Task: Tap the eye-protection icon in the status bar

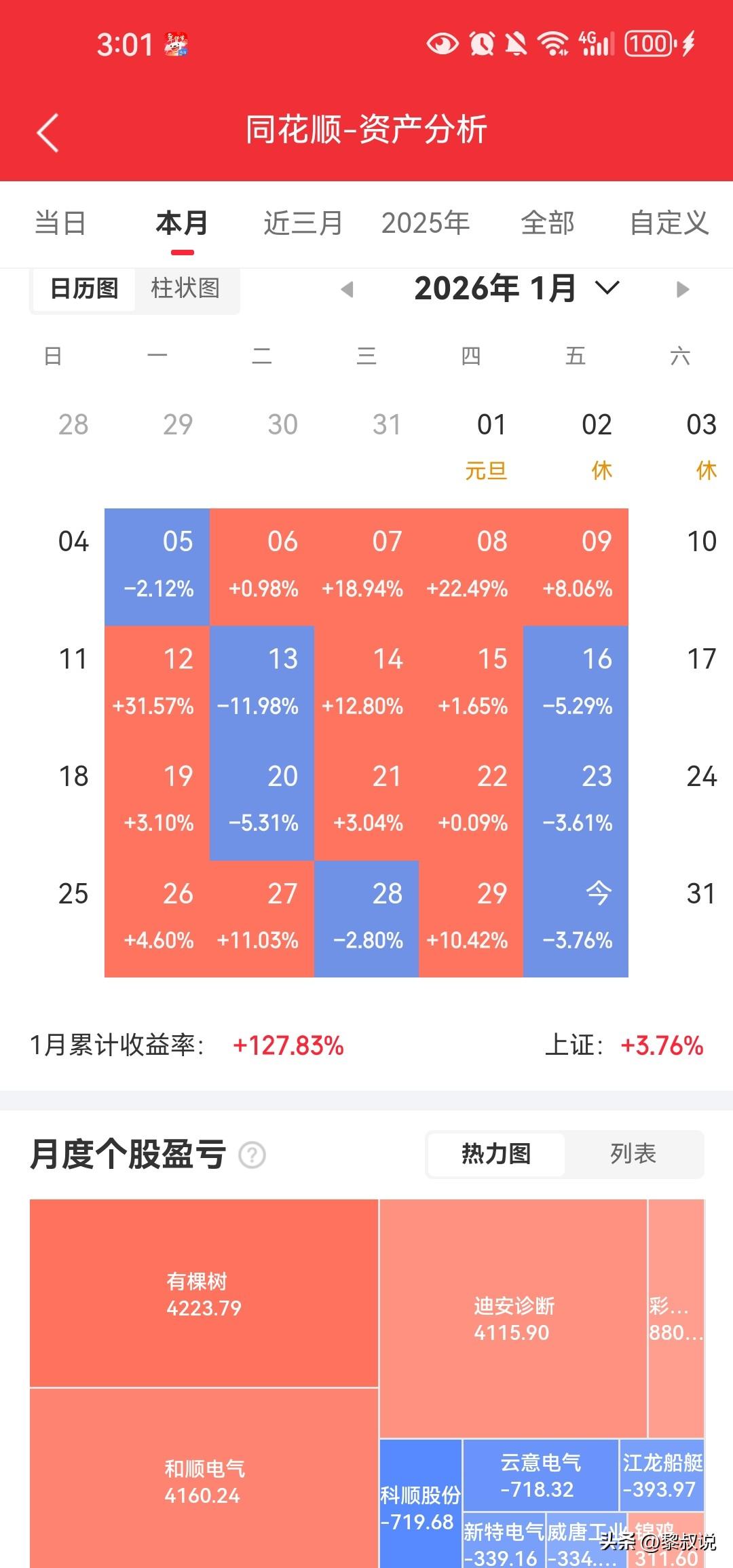Action: point(442,44)
